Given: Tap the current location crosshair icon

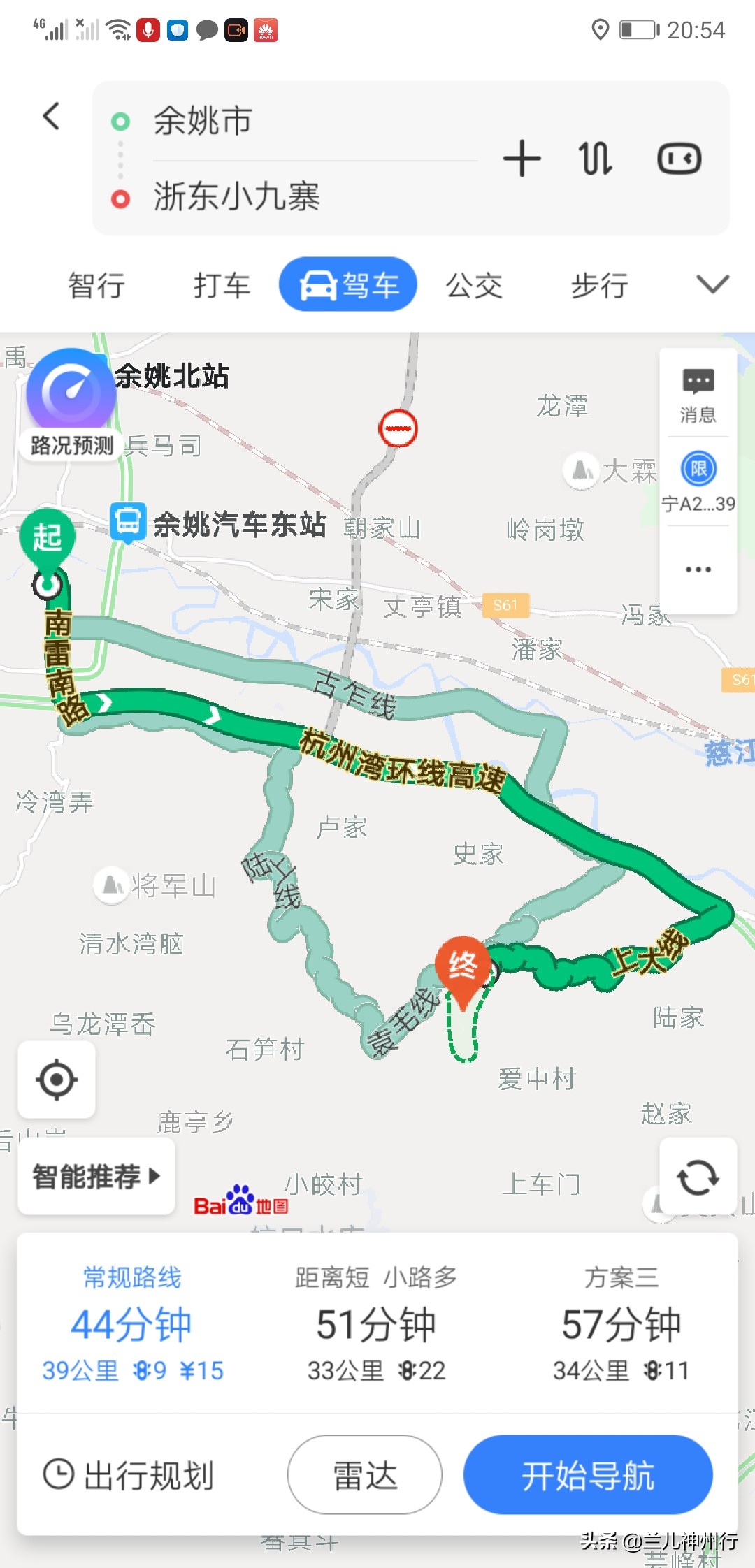Looking at the screenshot, I should coord(57,1079).
